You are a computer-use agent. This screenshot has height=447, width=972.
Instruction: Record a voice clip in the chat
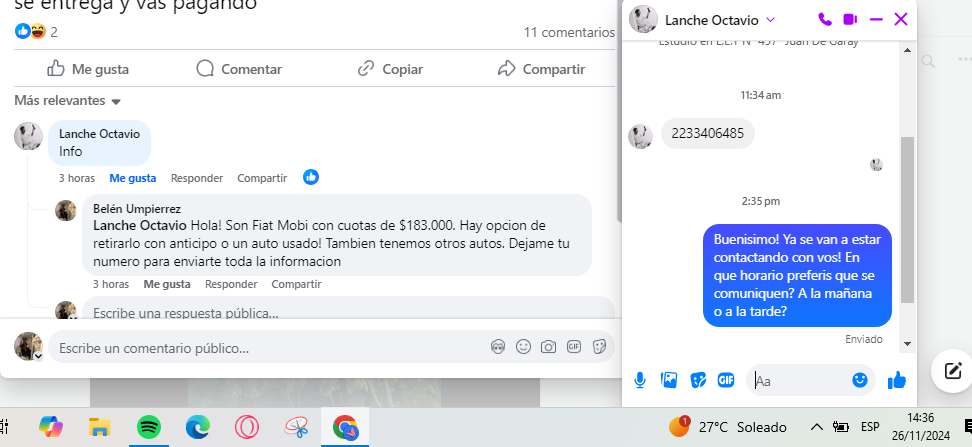(641, 380)
